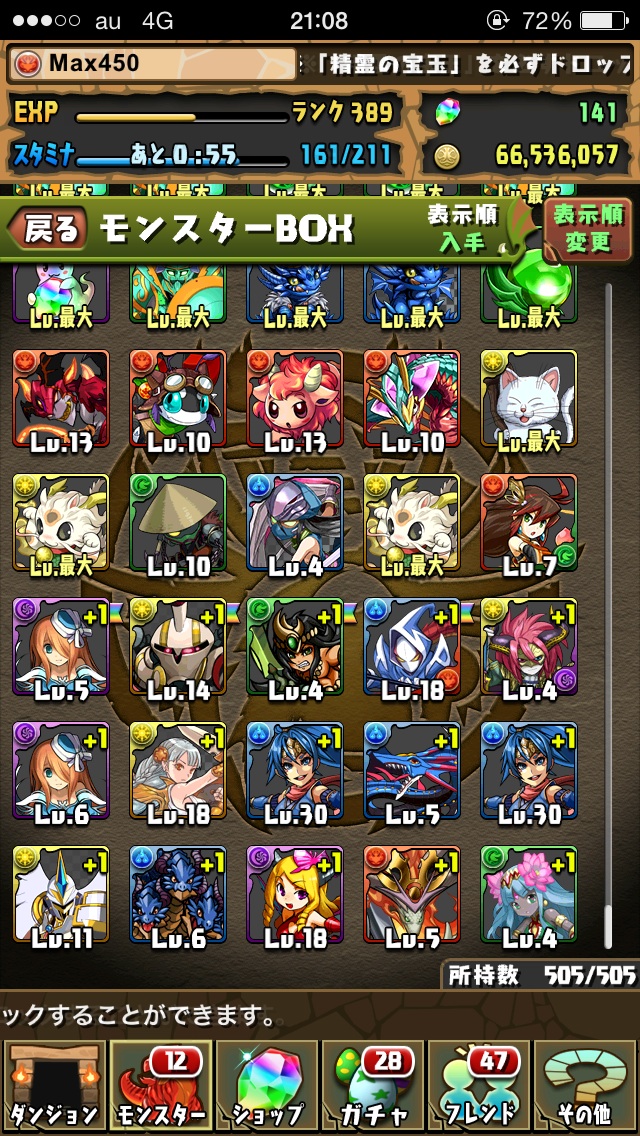Image resolution: width=640 pixels, height=1136 pixels.
Task: Tap the 戻る back button
Action: coord(46,230)
